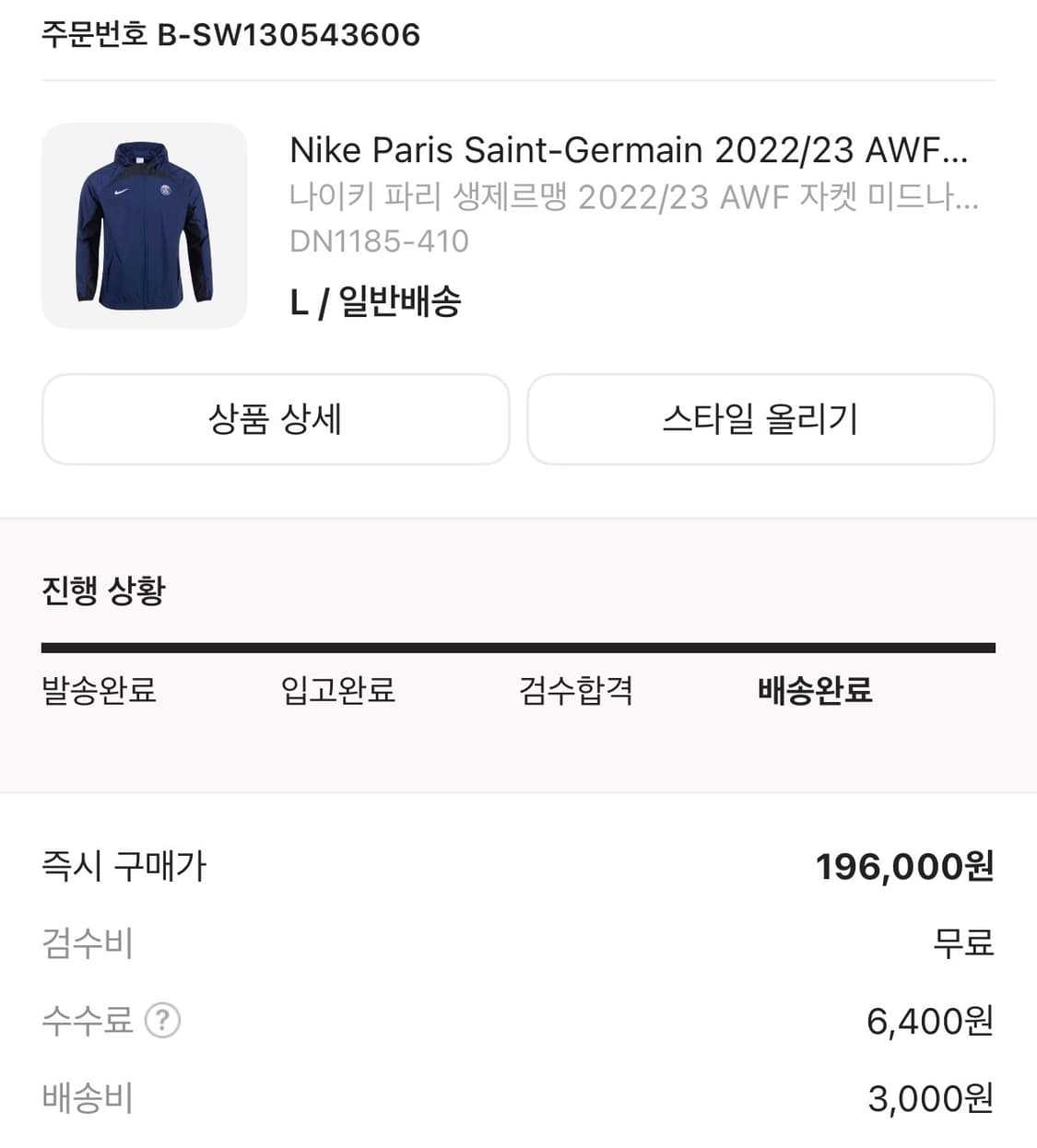Viewport: 1037px width, 1148px height.
Task: Select the 입고완료 arrival stage
Action: click(x=338, y=692)
